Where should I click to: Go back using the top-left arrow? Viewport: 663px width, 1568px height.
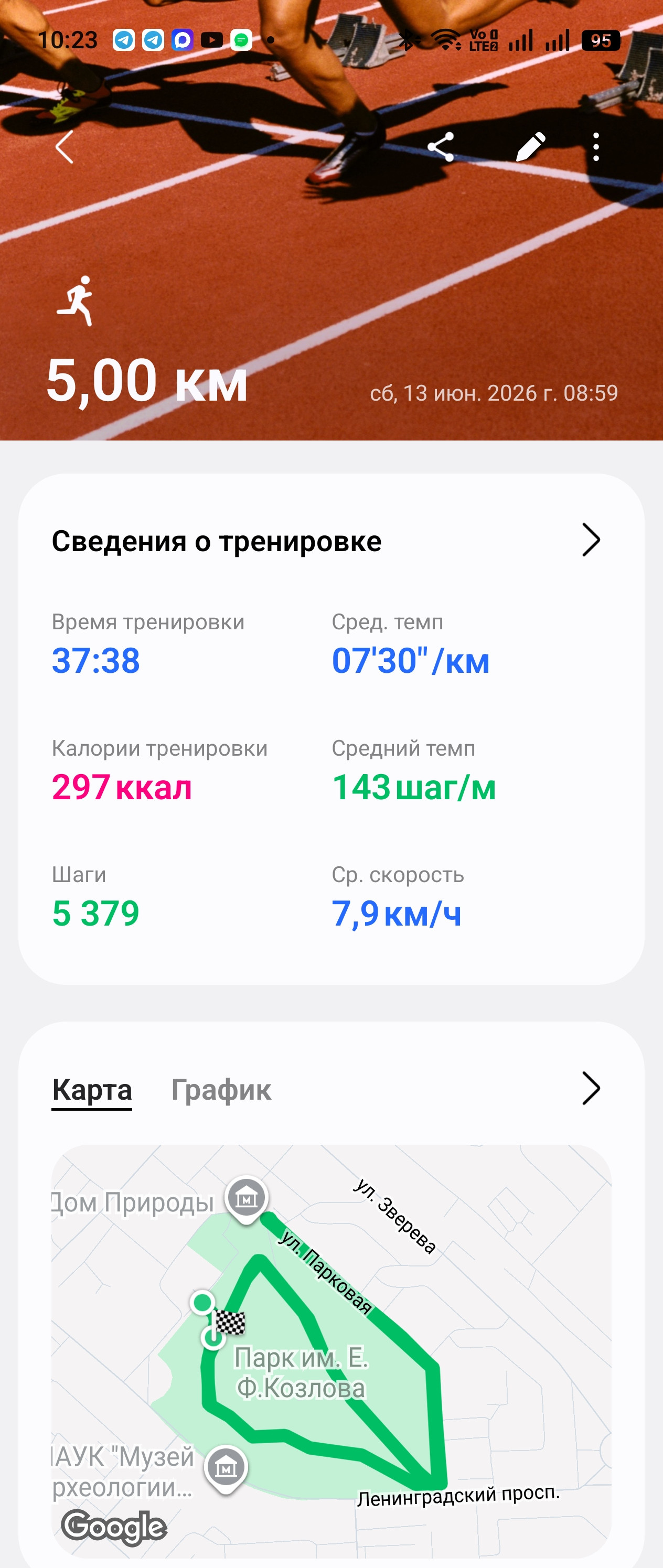pyautogui.click(x=65, y=147)
